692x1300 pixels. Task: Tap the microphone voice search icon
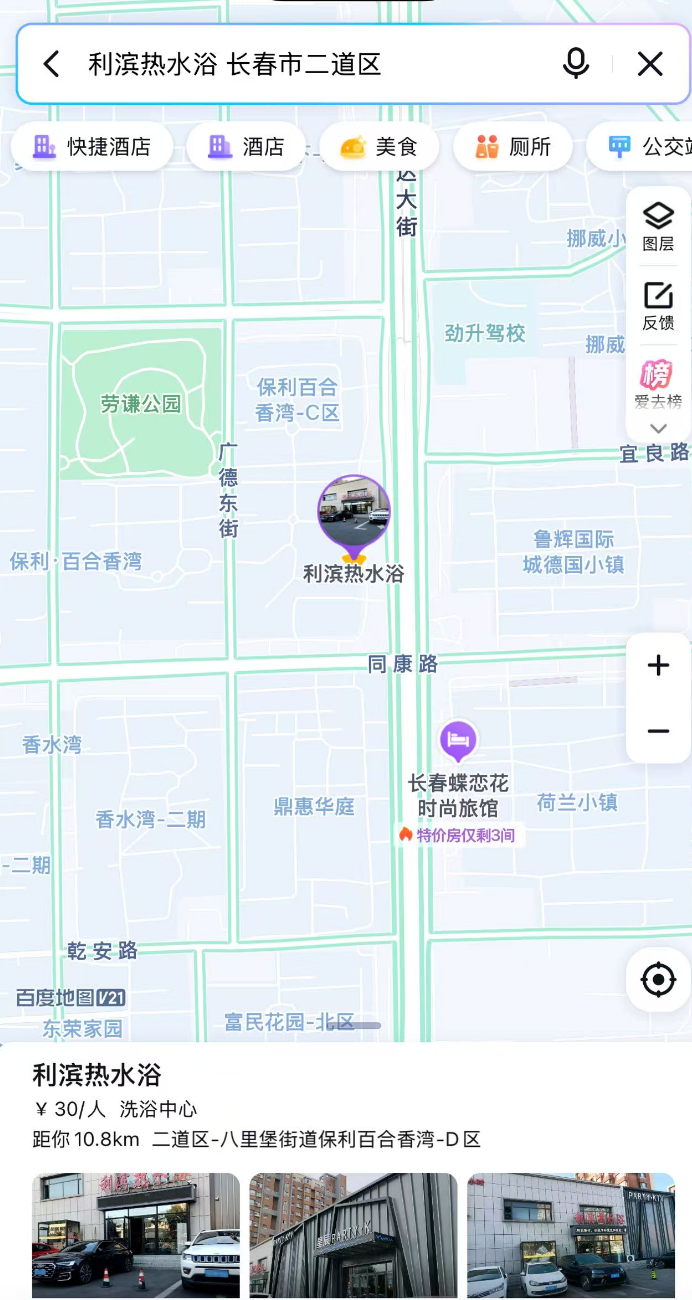pyautogui.click(x=576, y=64)
